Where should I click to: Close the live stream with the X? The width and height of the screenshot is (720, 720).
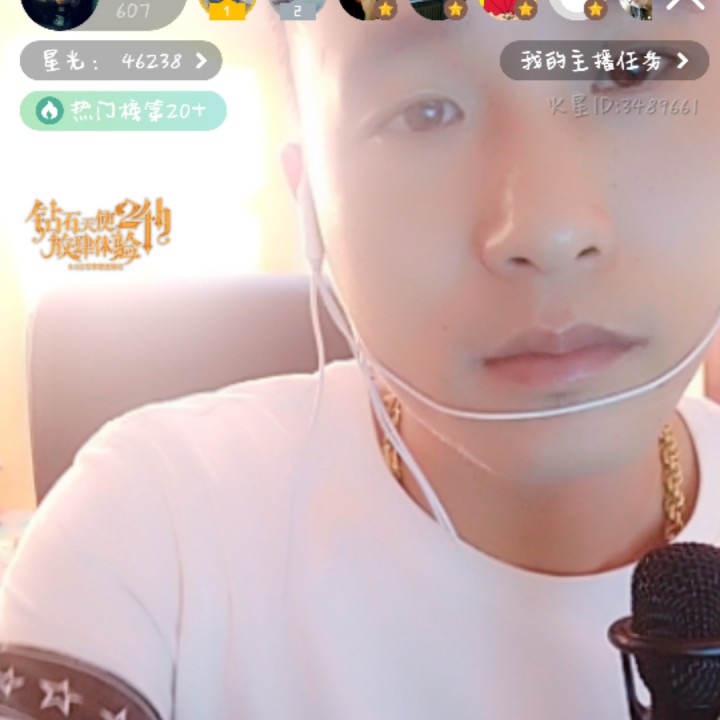(685, 4)
